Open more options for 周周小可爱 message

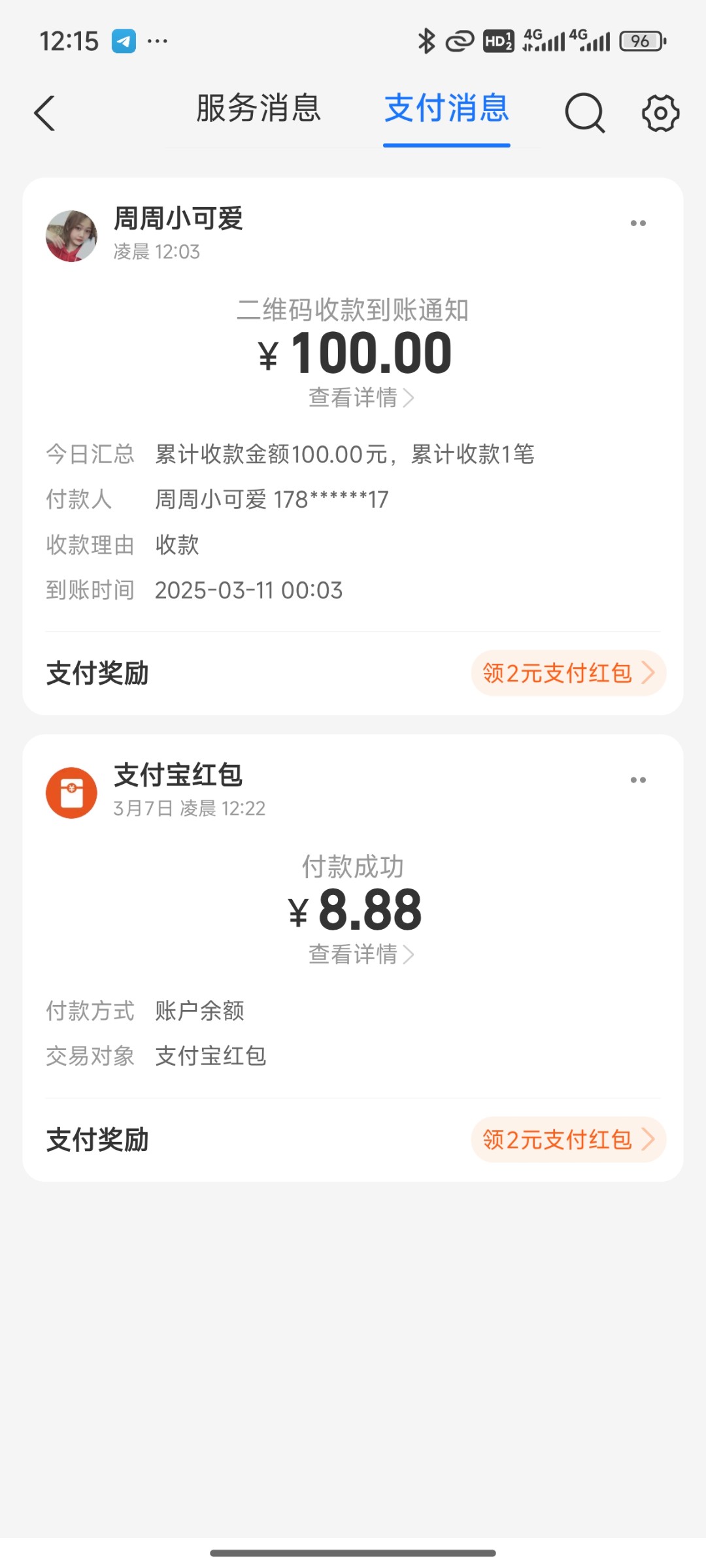pyautogui.click(x=638, y=223)
